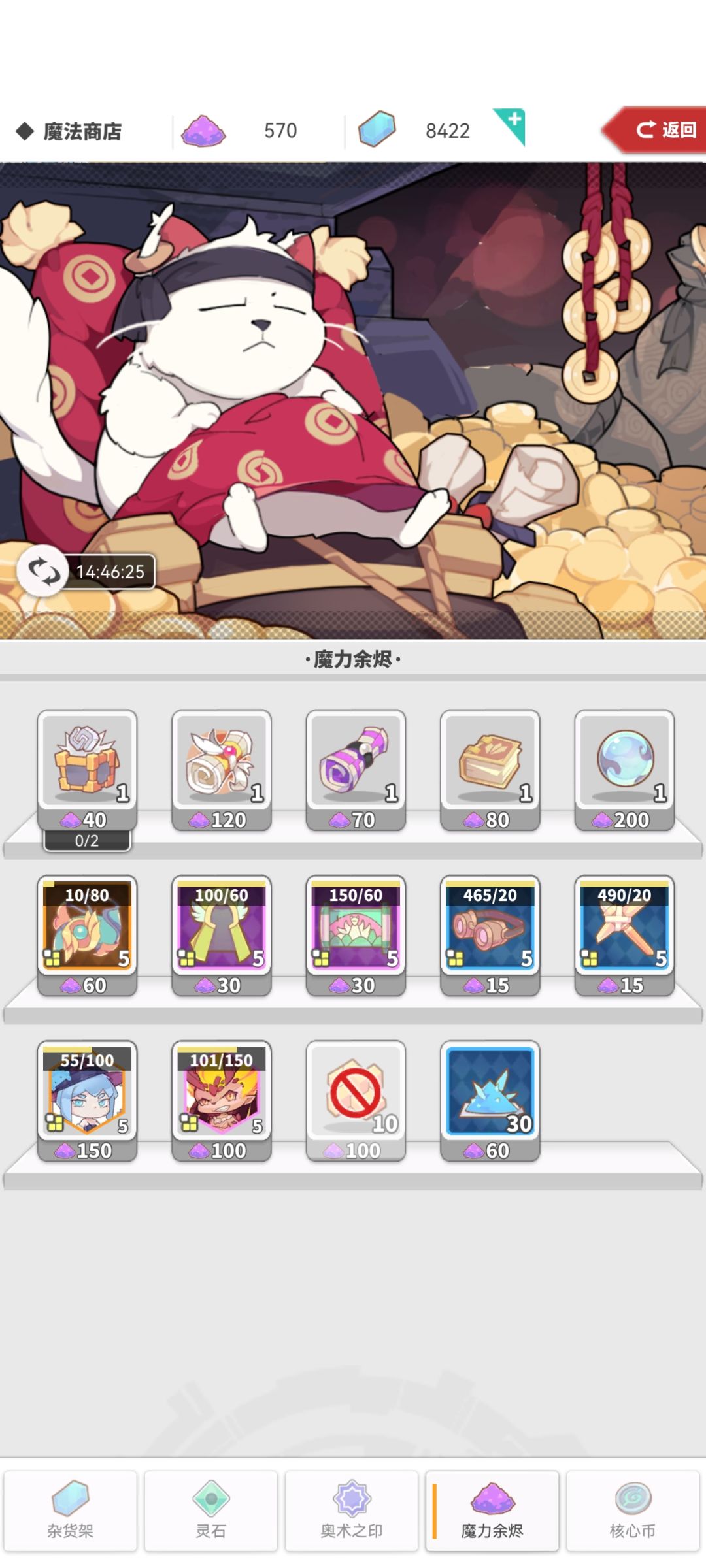Tap the purple magic dust currency icon
Screen dimensions: 706x1568
tap(203, 129)
